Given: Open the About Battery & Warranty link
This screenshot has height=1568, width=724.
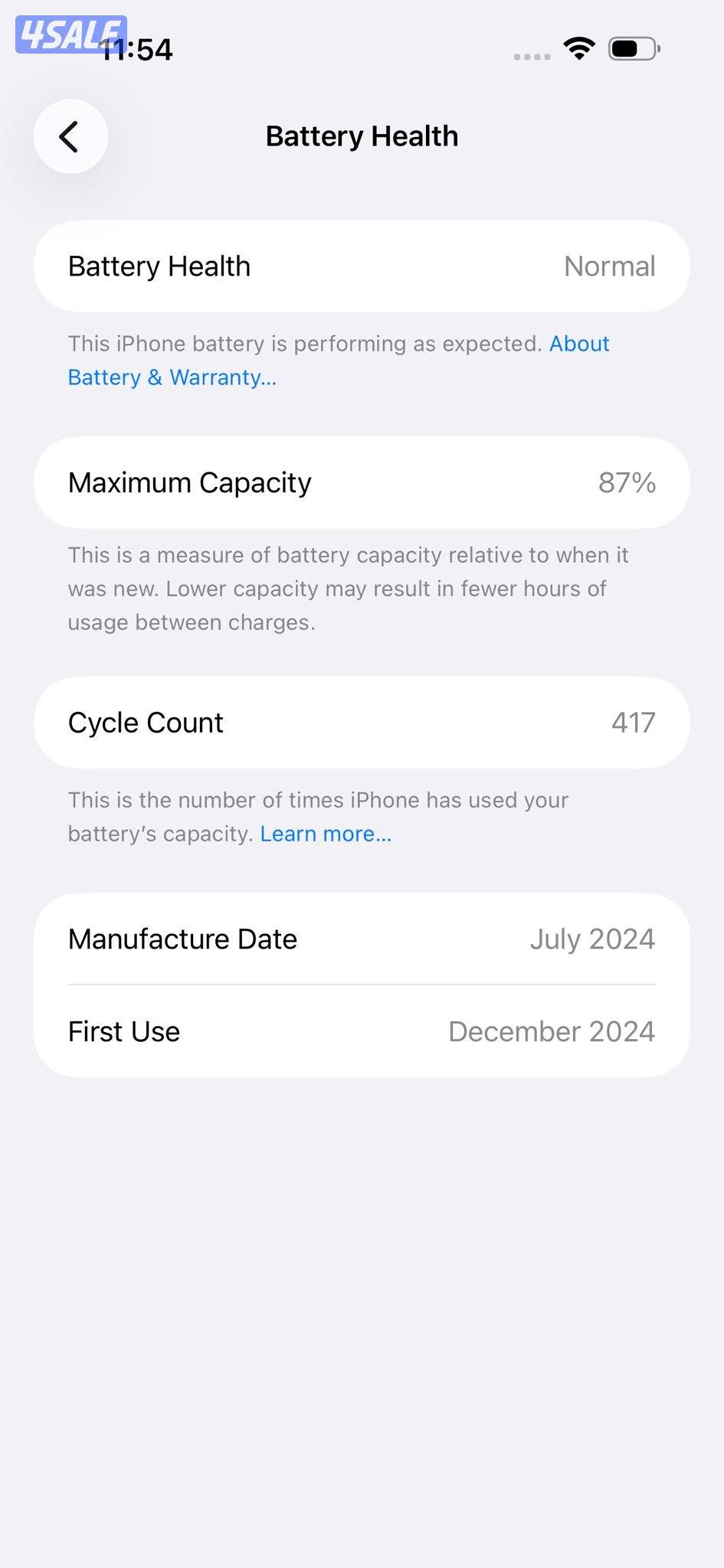Looking at the screenshot, I should 338,360.
